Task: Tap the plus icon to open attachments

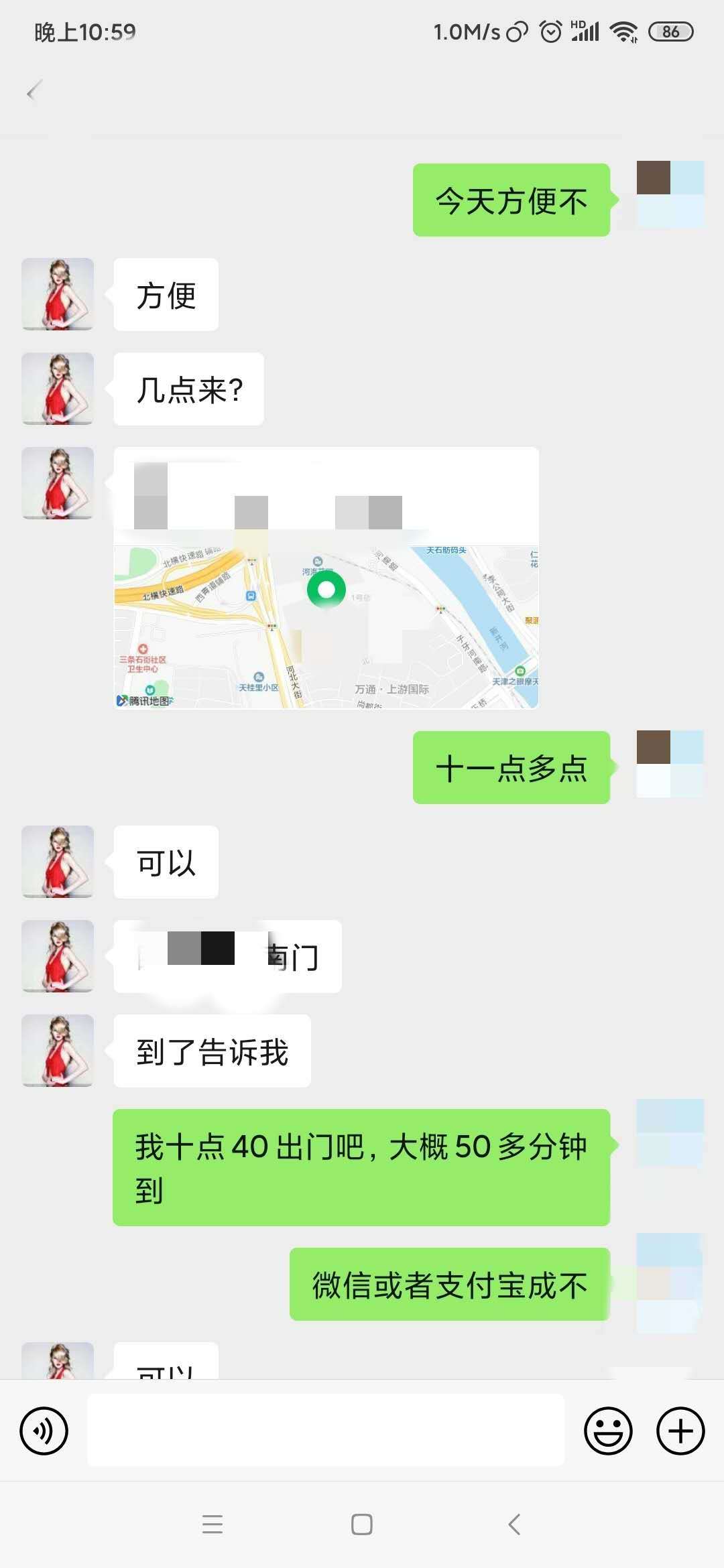Action: coord(680,1431)
